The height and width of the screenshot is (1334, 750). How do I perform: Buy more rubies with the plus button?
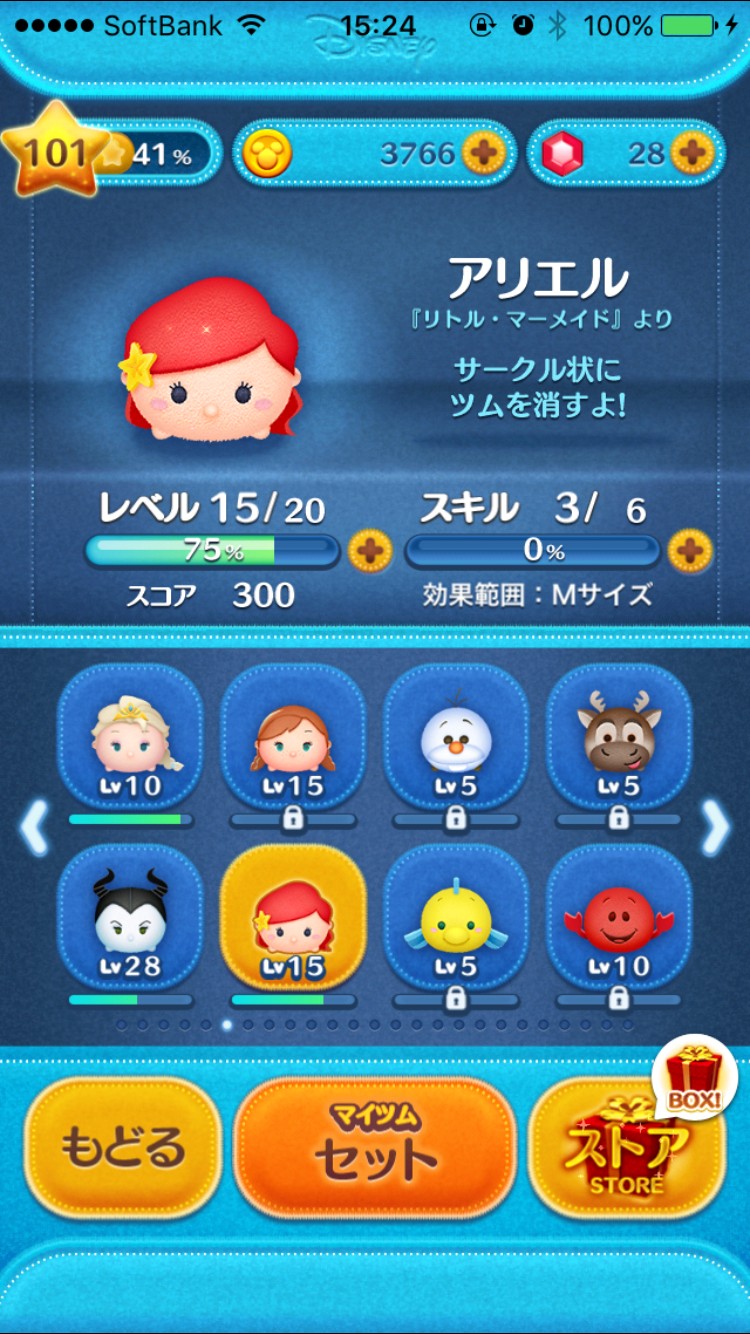(x=692, y=154)
